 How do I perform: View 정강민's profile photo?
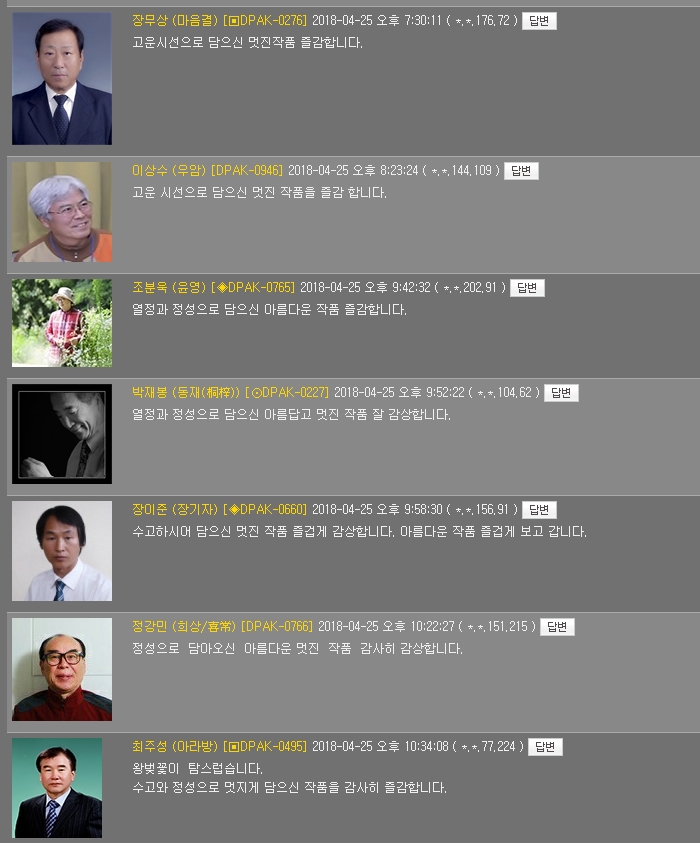pos(62,669)
